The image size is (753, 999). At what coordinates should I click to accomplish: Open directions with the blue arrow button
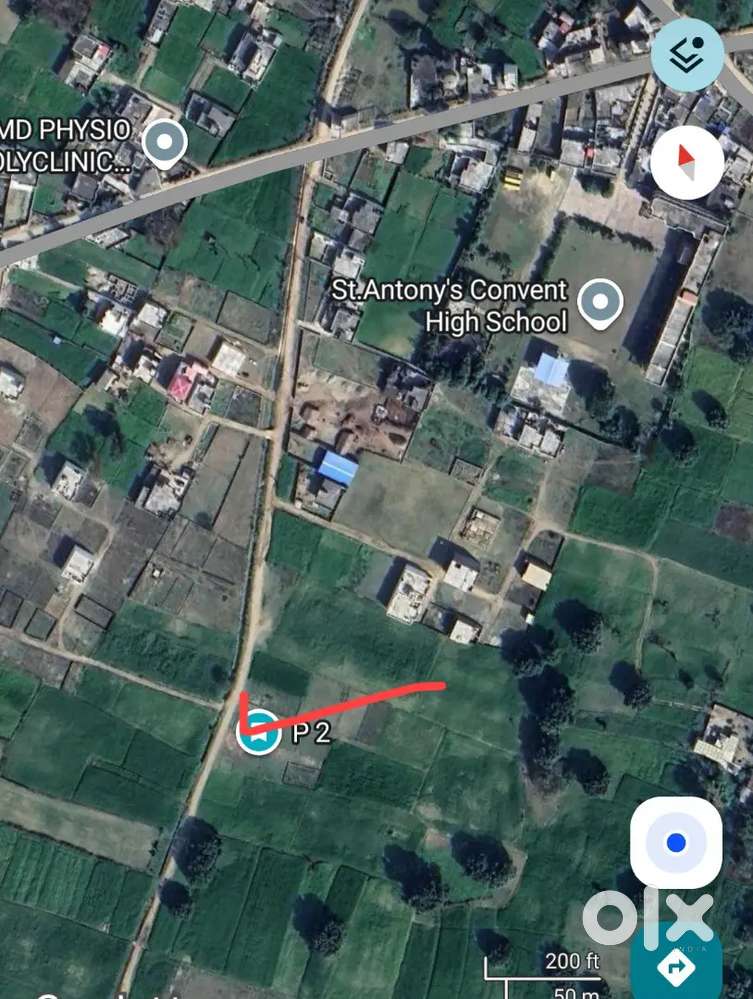(x=676, y=966)
